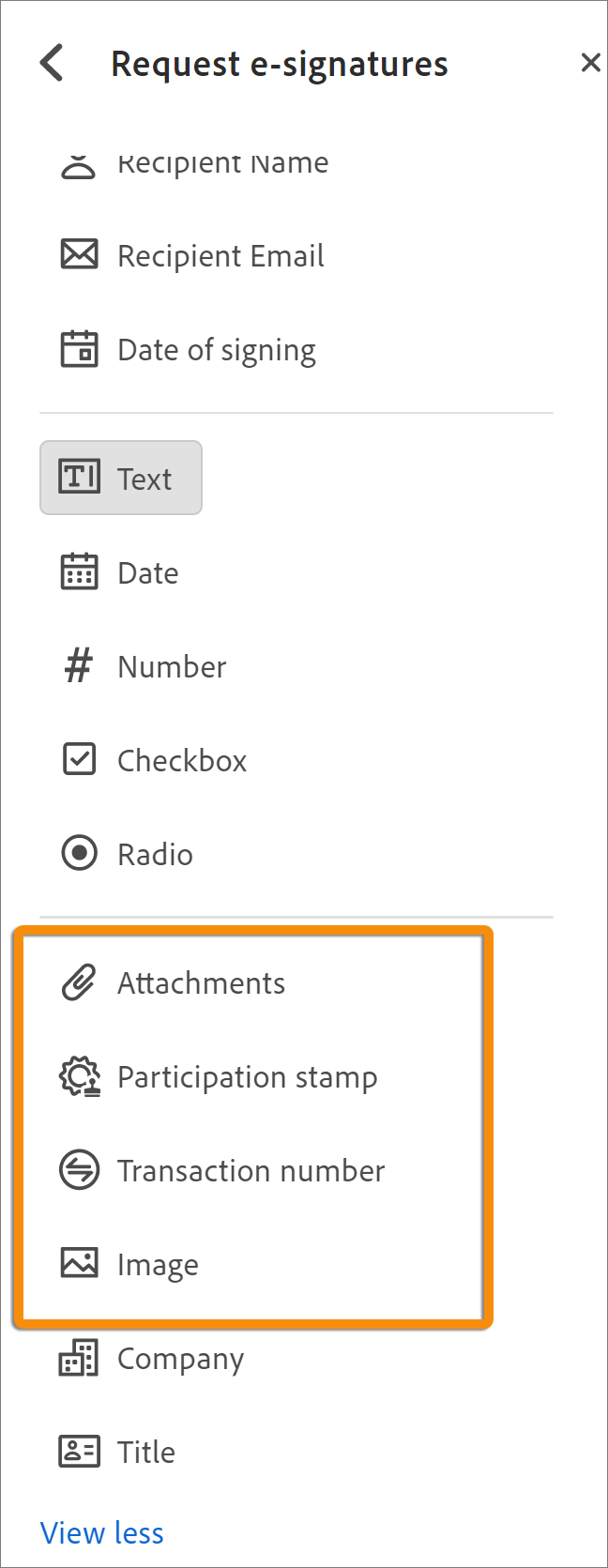The height and width of the screenshot is (1568, 608).
Task: Select the Recipient Name field
Action: tap(222, 163)
